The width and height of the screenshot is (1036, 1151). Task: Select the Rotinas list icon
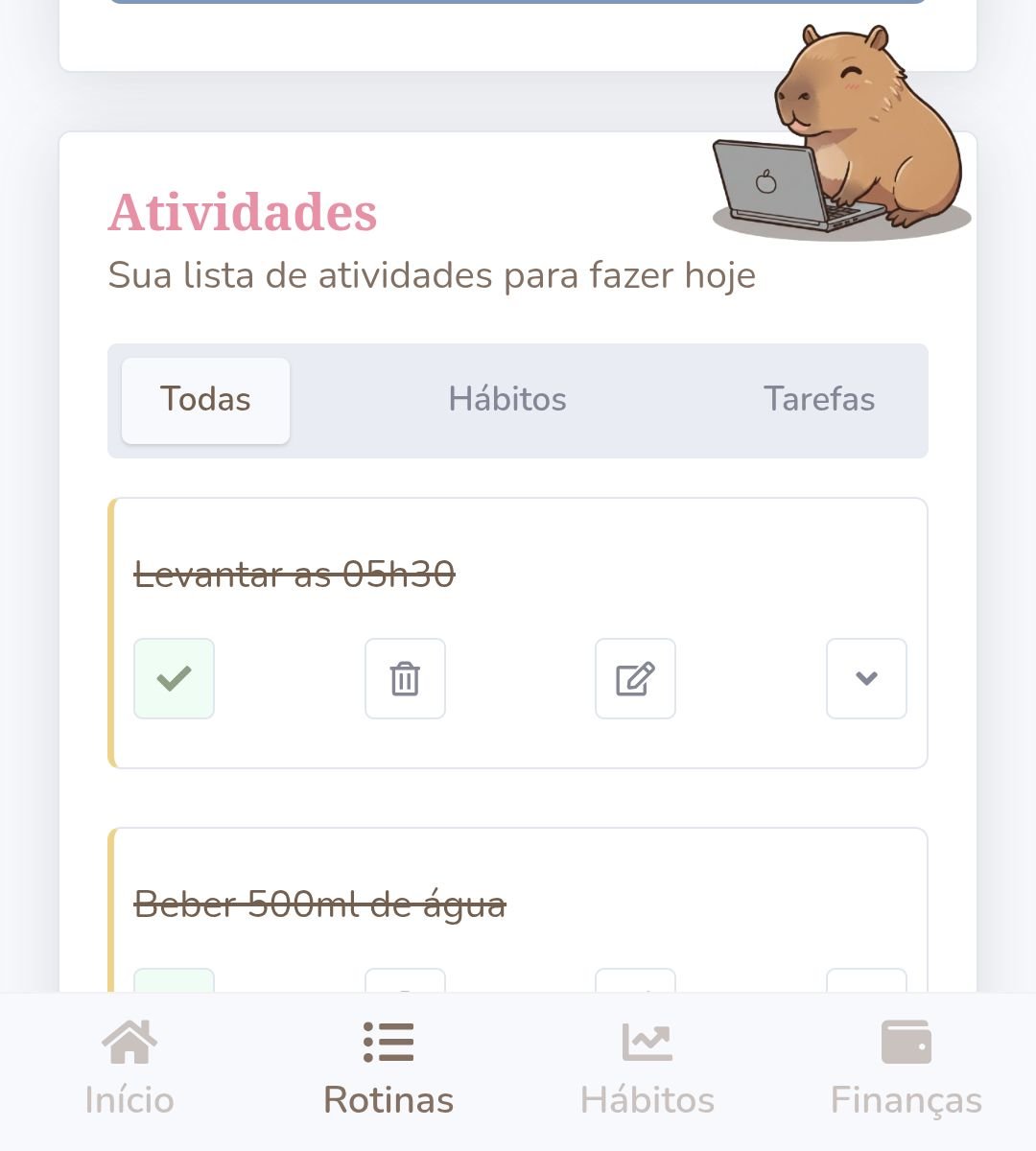(x=388, y=1041)
